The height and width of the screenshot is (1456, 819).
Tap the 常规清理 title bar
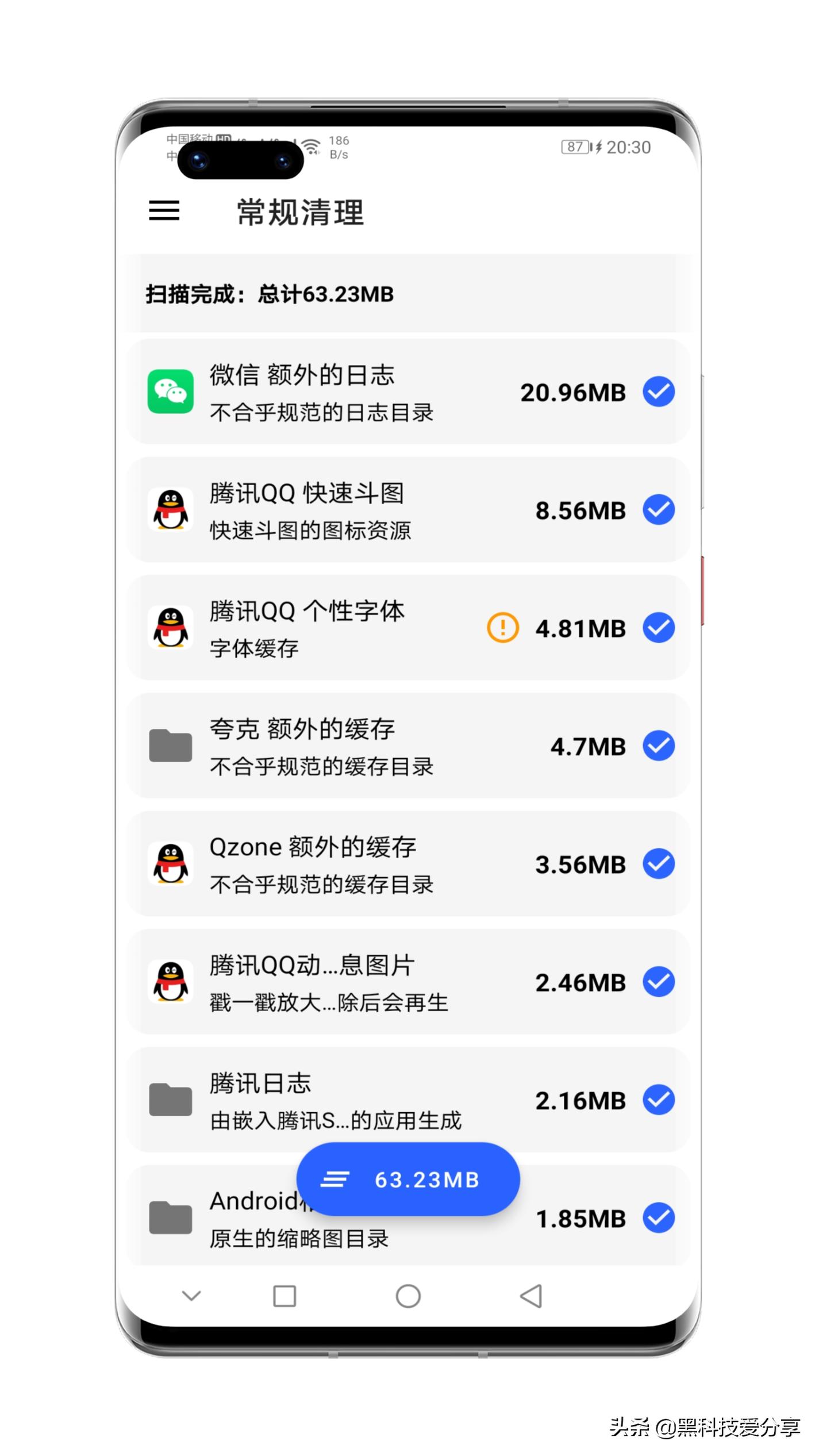coord(301,212)
